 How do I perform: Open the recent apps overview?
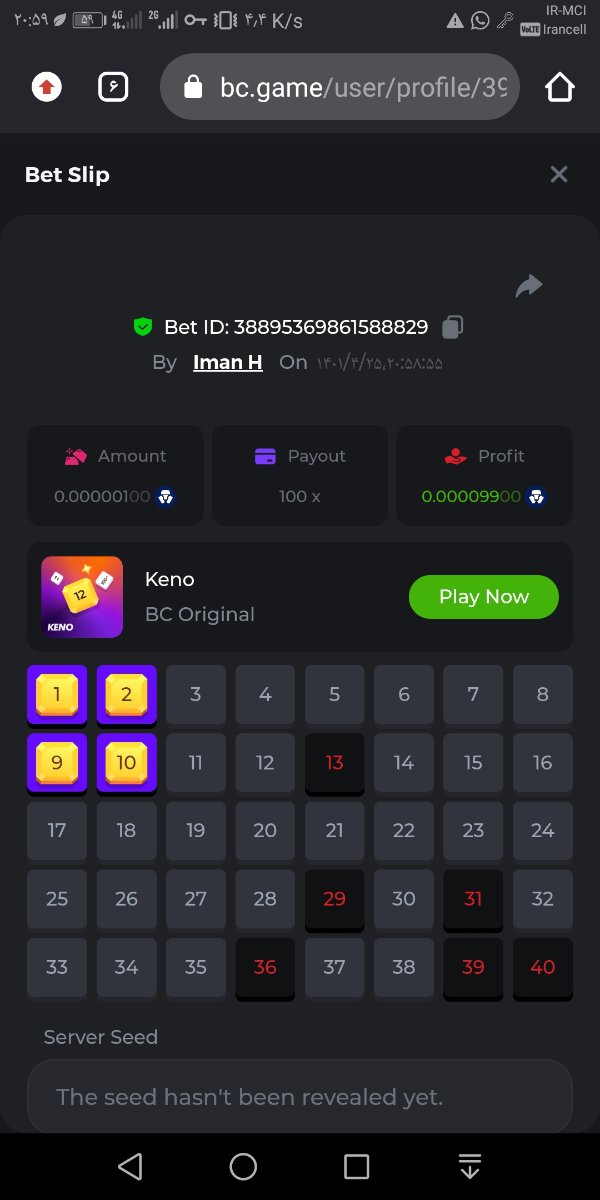coord(356,1166)
